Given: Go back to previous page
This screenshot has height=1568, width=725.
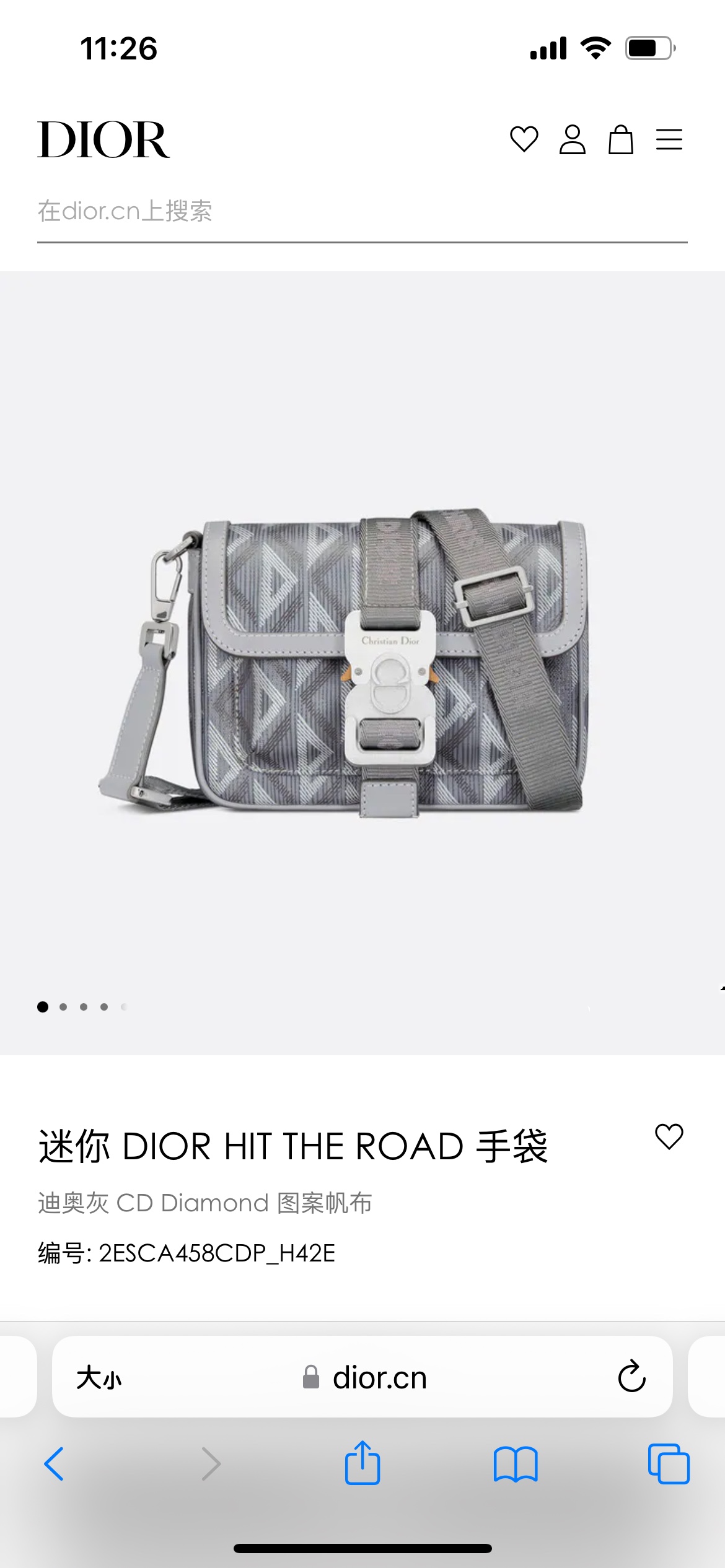Looking at the screenshot, I should 55,1464.
